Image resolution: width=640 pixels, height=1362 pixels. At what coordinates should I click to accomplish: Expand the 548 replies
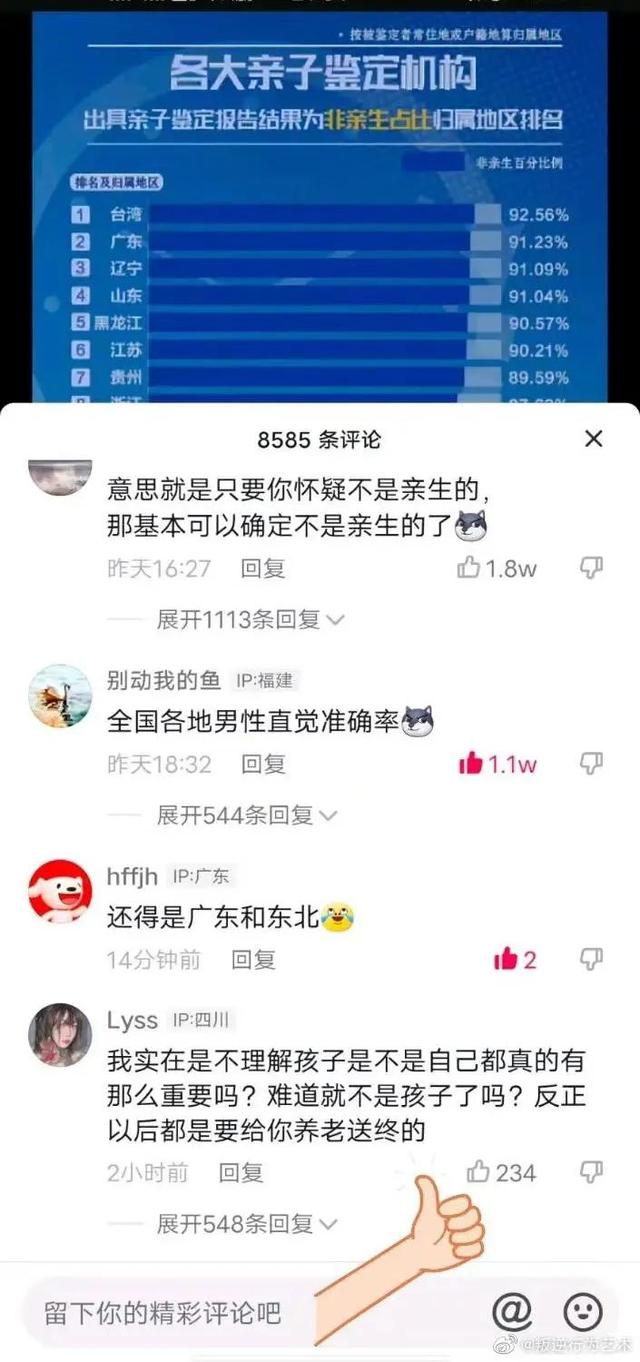(246, 1224)
